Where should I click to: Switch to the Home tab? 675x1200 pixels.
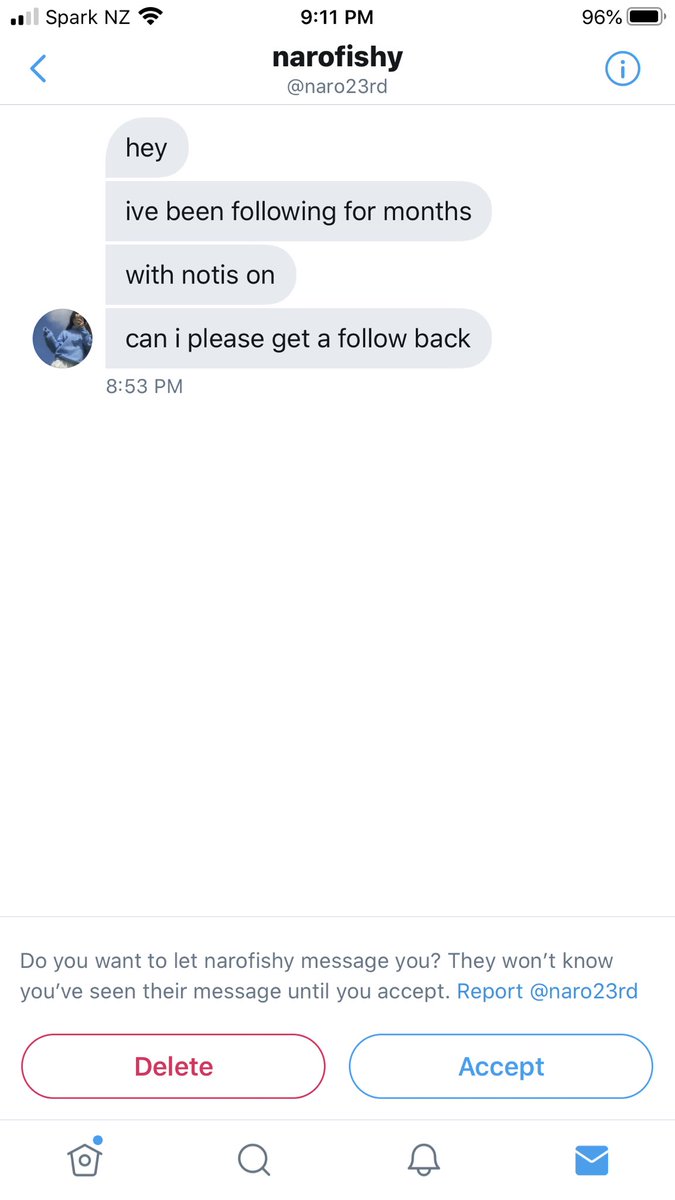point(85,1159)
